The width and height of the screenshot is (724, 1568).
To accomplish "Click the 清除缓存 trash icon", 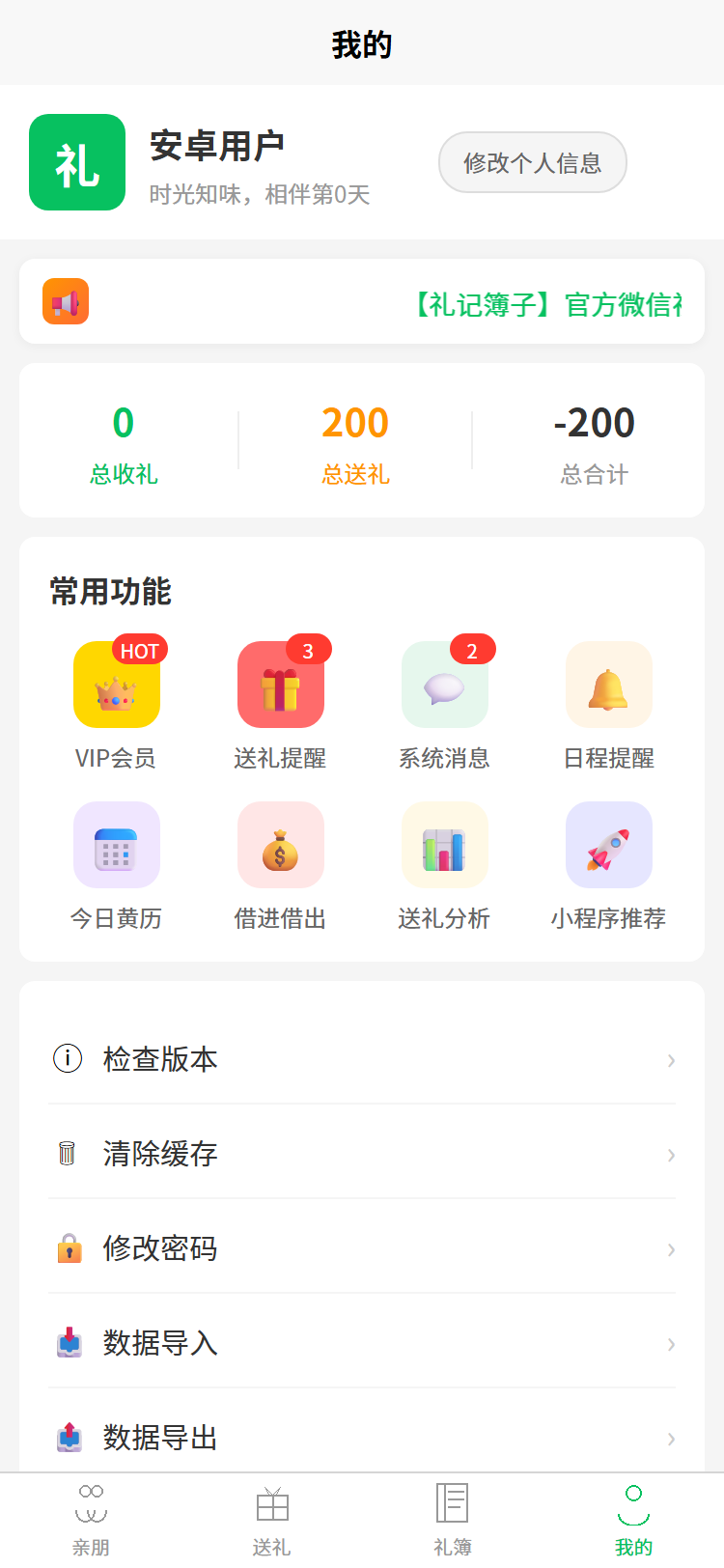I will tap(67, 1154).
